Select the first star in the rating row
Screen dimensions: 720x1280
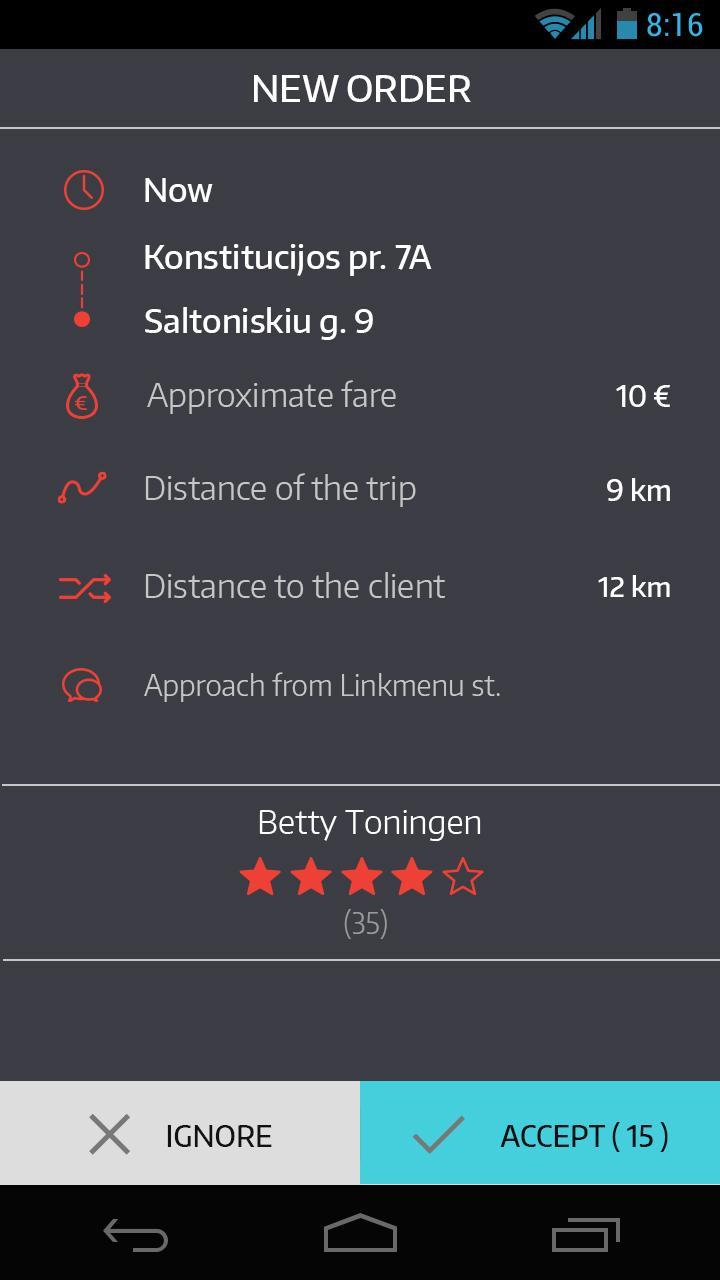click(259, 877)
